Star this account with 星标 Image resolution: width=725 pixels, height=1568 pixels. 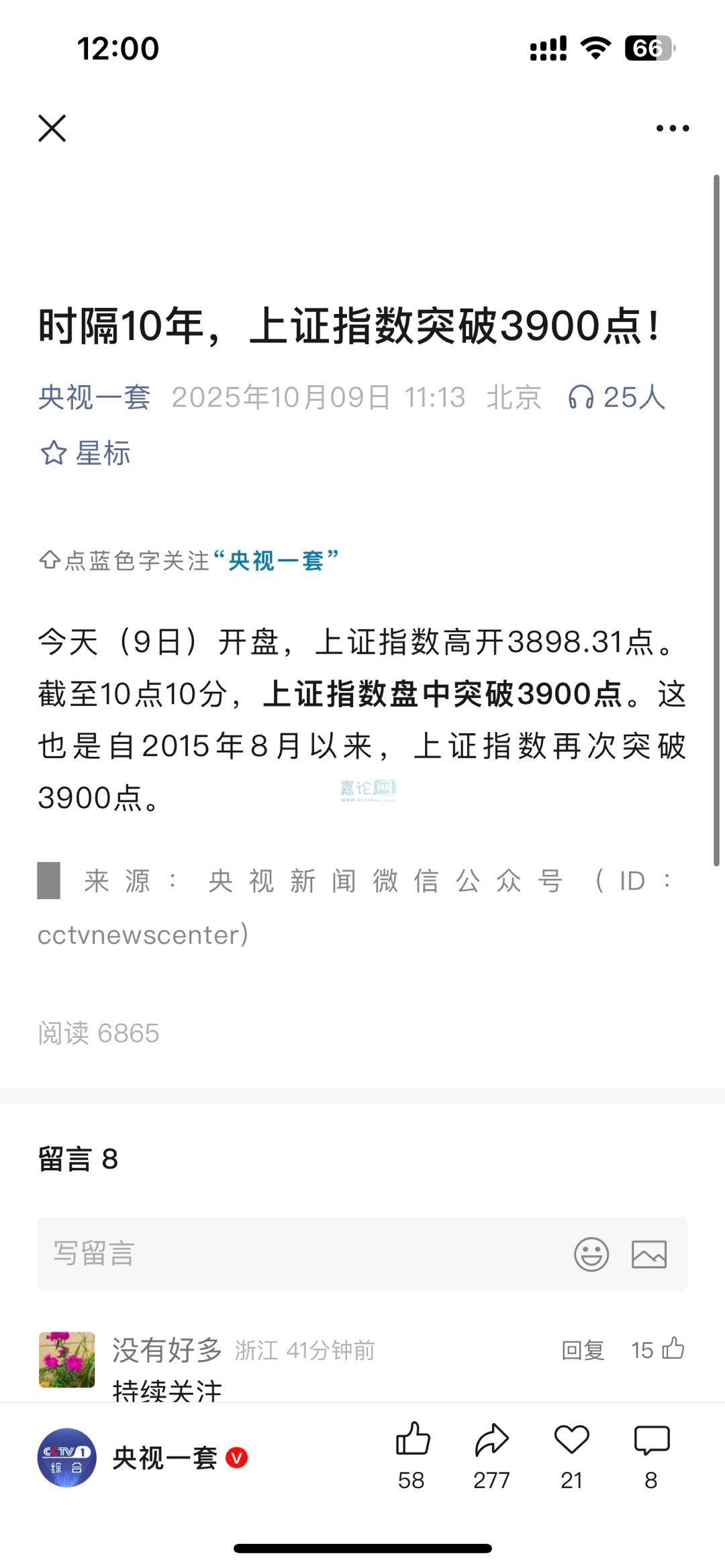(85, 453)
